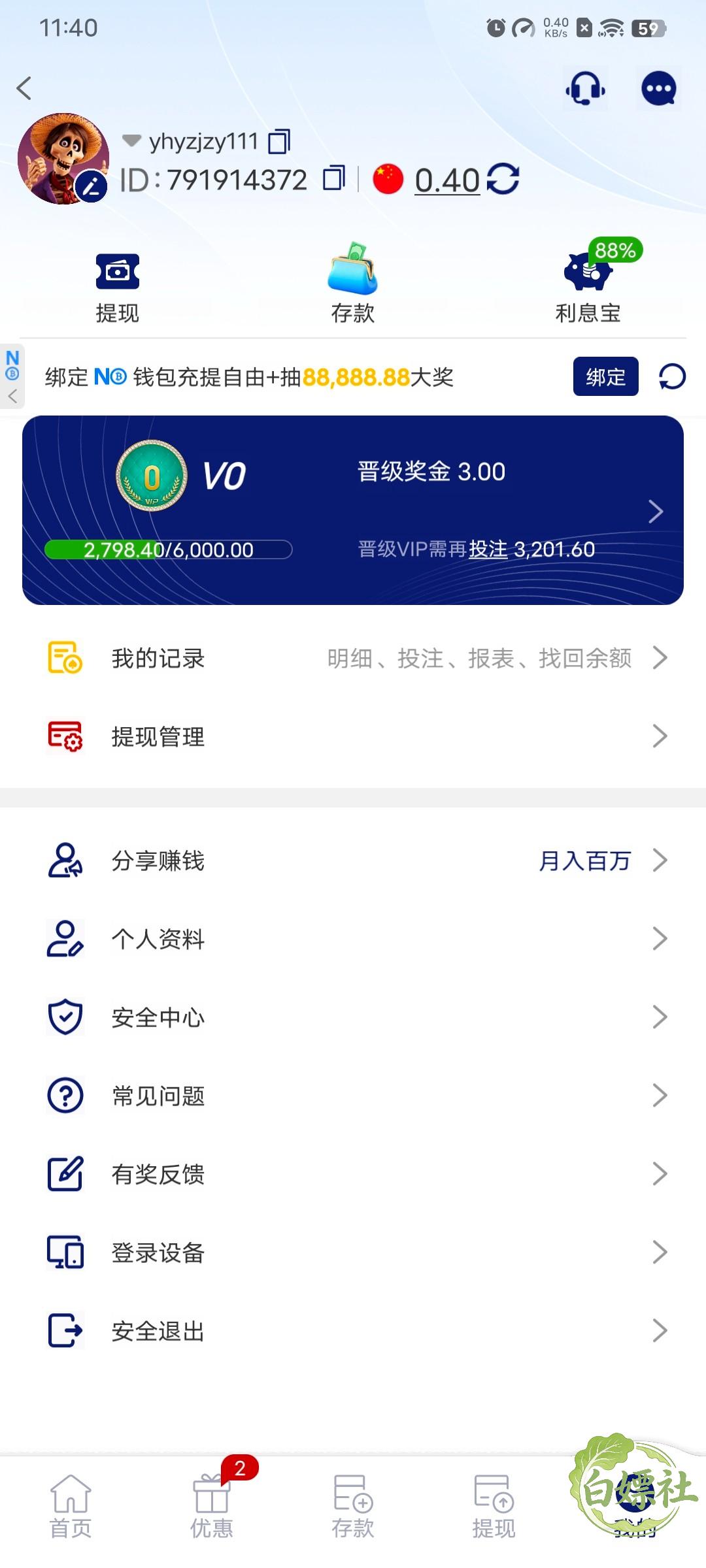This screenshot has height=1568, width=706.
Task: Go back using the top-left arrow
Action: (24, 88)
